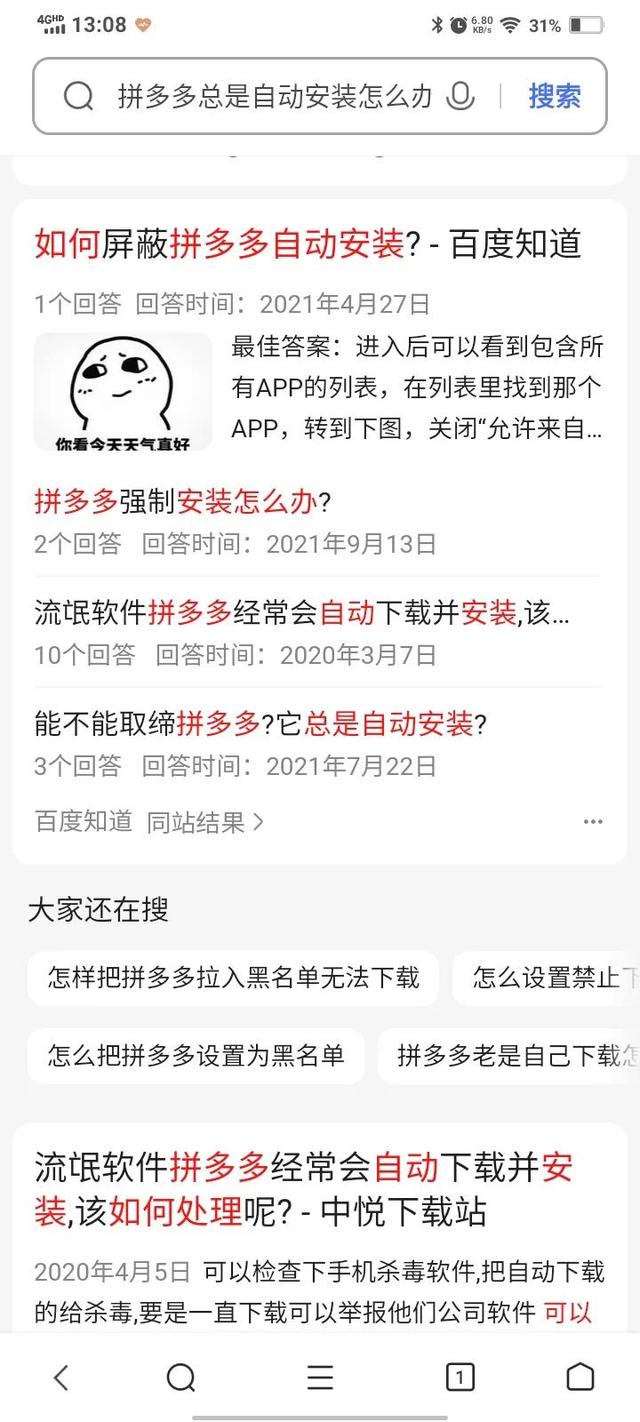Image resolution: width=640 pixels, height=1422 pixels.
Task: Open the thumbnail image of the best answer
Action: click(x=123, y=392)
